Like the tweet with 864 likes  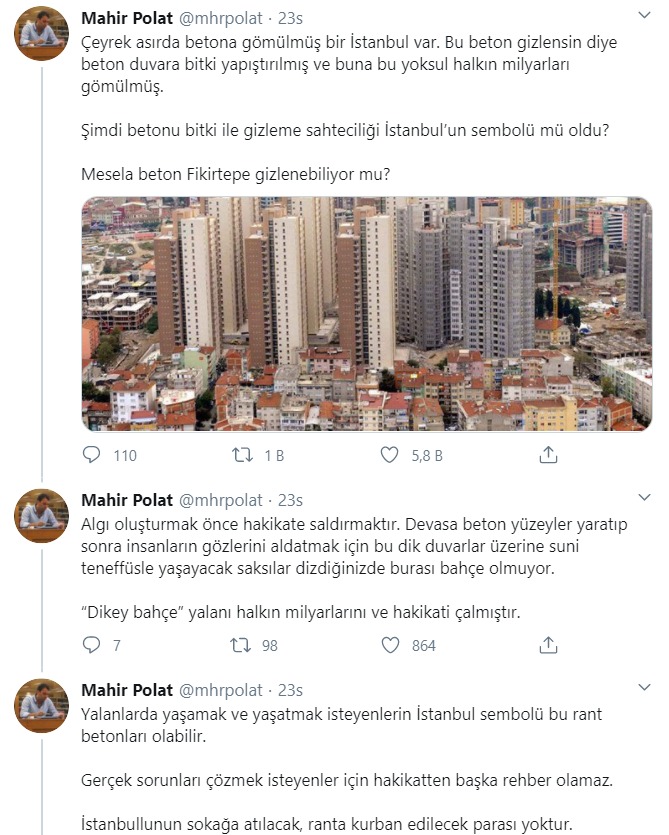click(391, 645)
